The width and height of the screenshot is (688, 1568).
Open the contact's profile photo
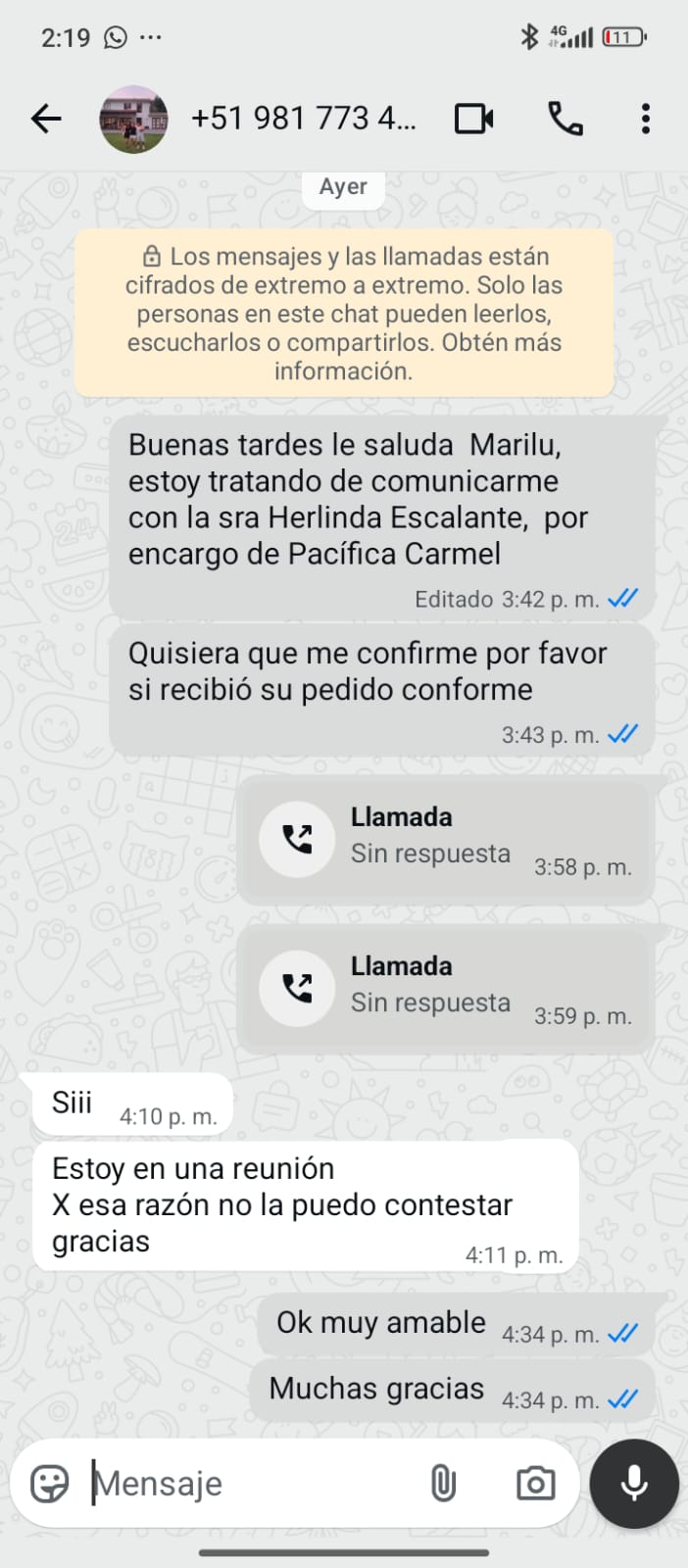pyautogui.click(x=134, y=120)
